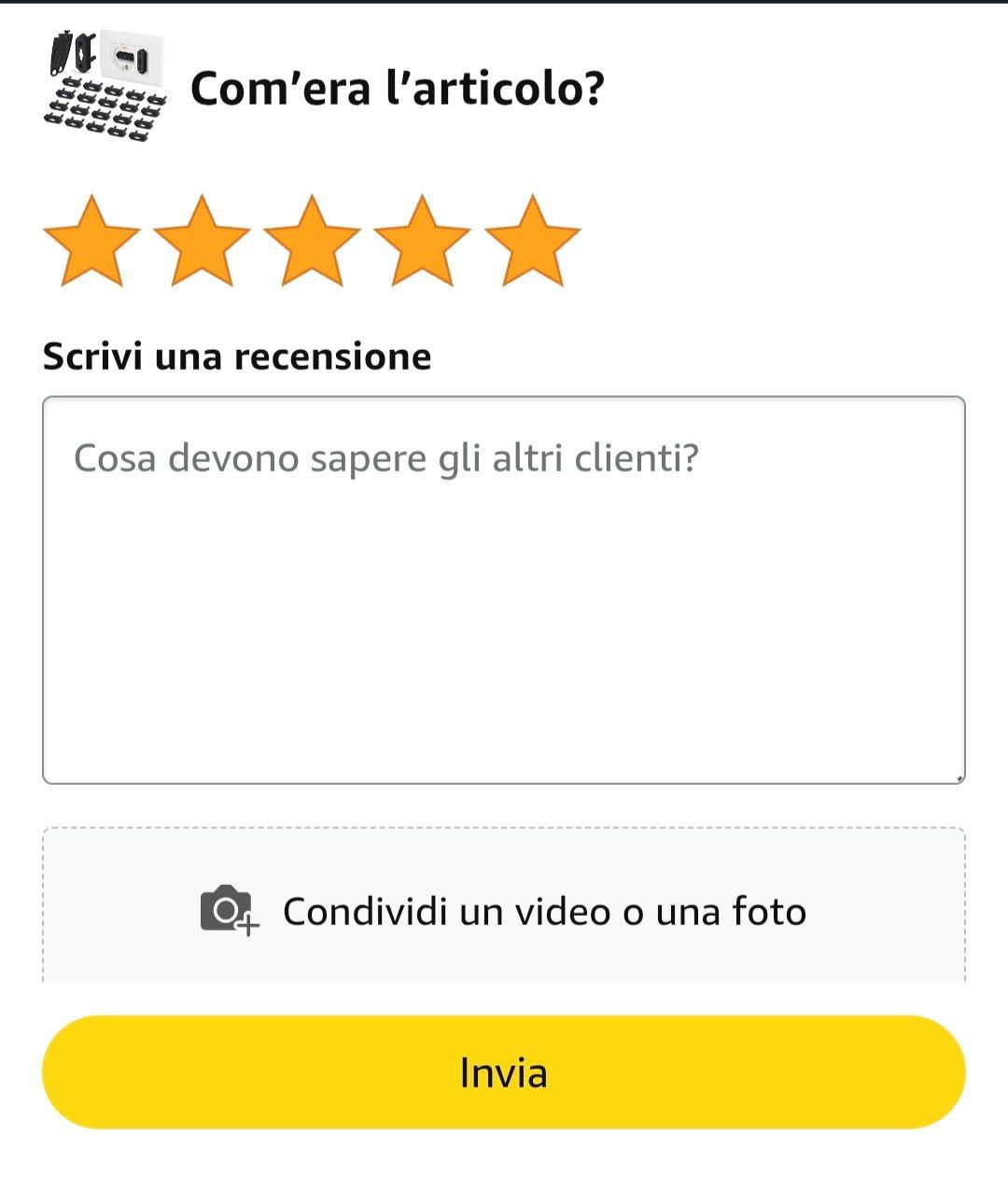This screenshot has width=1008, height=1177.
Task: Set the rating to two stars
Action: click(x=202, y=243)
